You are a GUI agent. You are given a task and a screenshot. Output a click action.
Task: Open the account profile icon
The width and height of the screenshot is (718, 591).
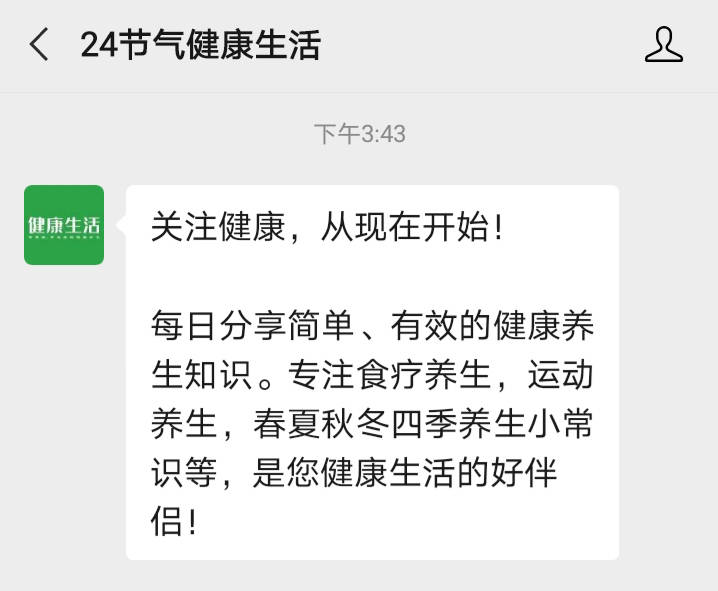click(x=663, y=45)
